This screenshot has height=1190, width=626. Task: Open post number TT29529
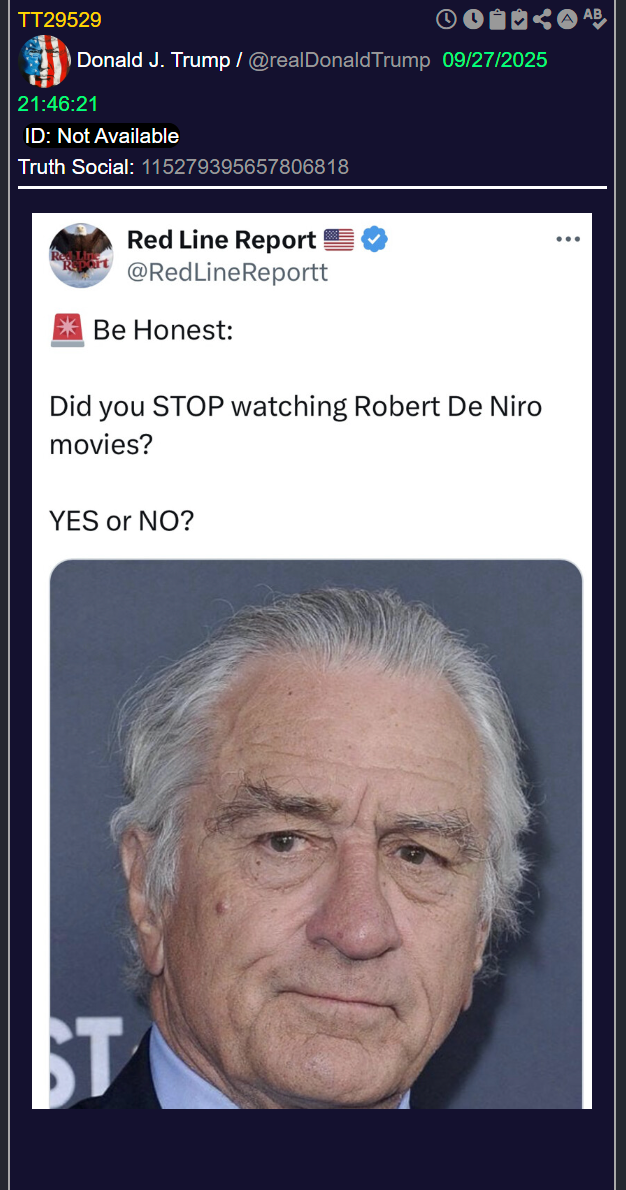pos(59,20)
